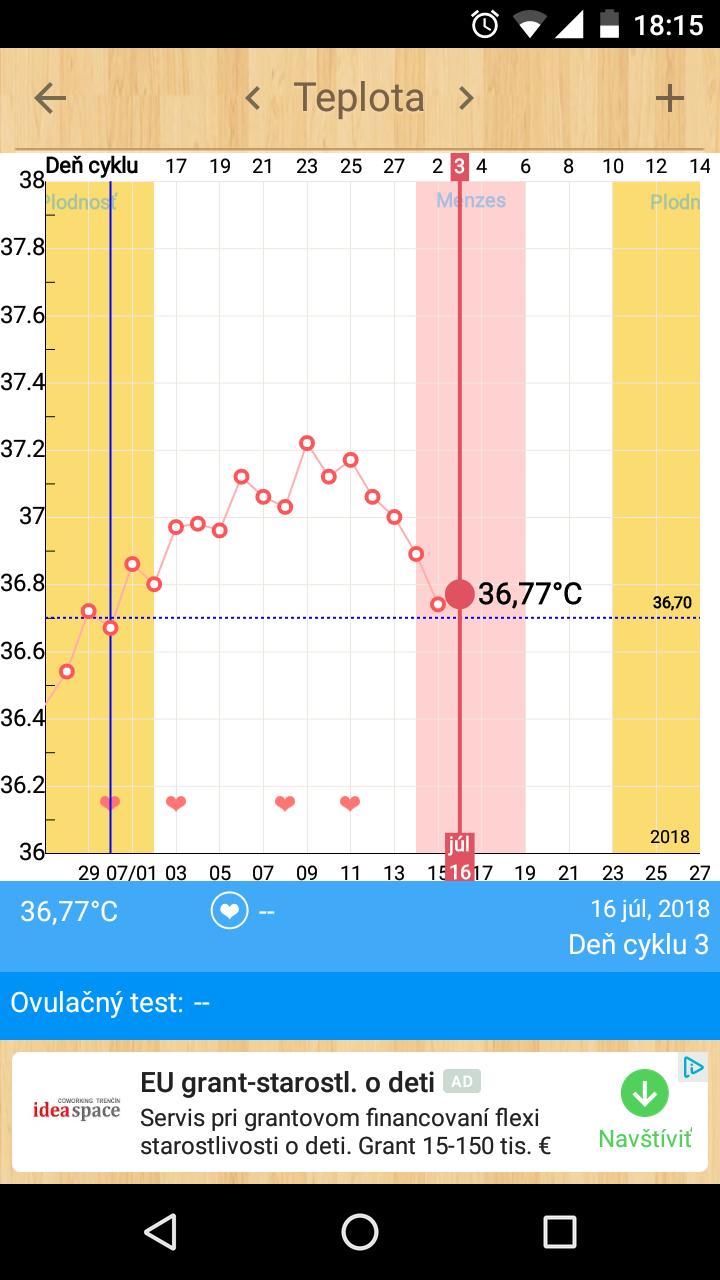Open the AdChoices info icon

693,1067
